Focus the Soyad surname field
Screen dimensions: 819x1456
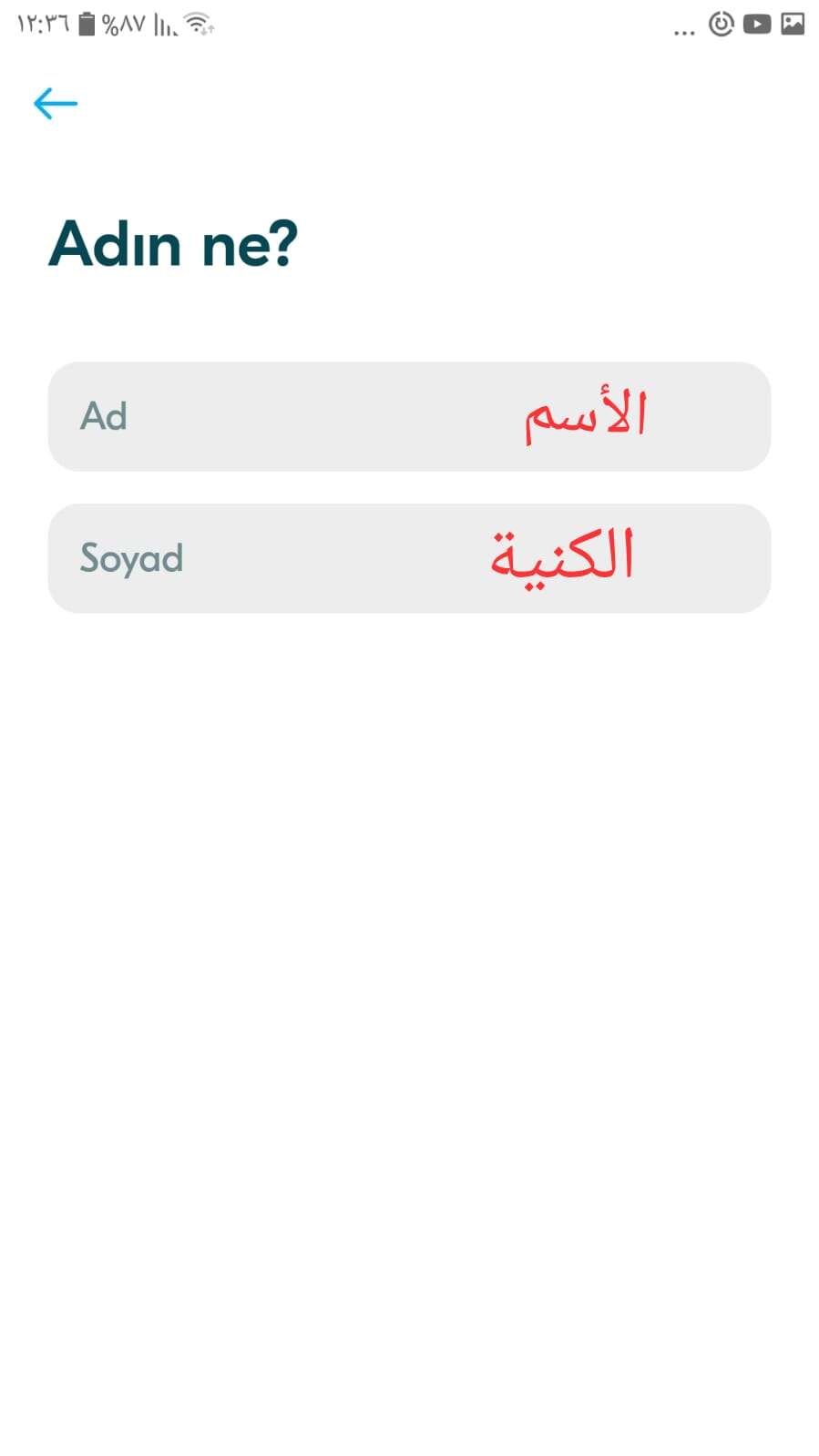(409, 558)
